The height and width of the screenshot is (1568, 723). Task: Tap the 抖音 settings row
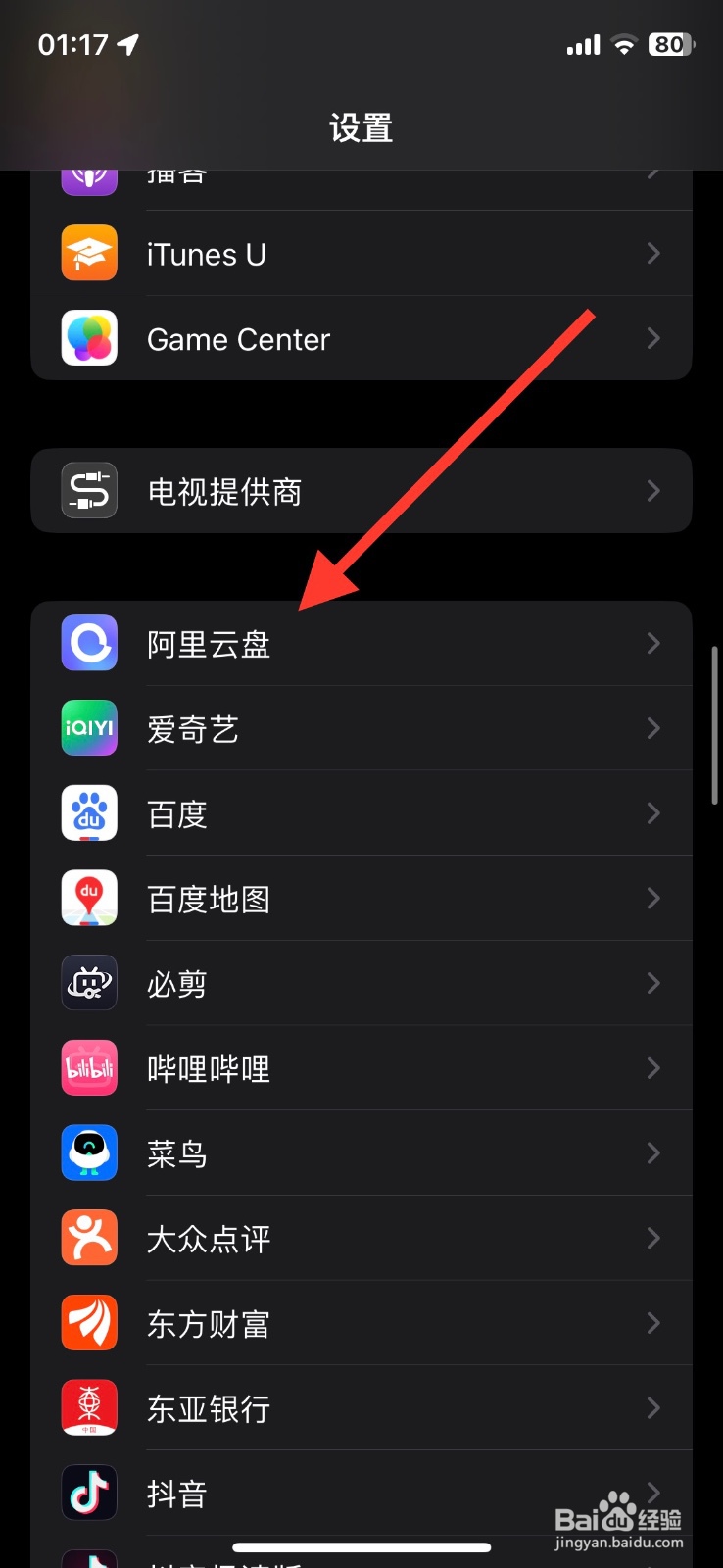(x=361, y=1493)
